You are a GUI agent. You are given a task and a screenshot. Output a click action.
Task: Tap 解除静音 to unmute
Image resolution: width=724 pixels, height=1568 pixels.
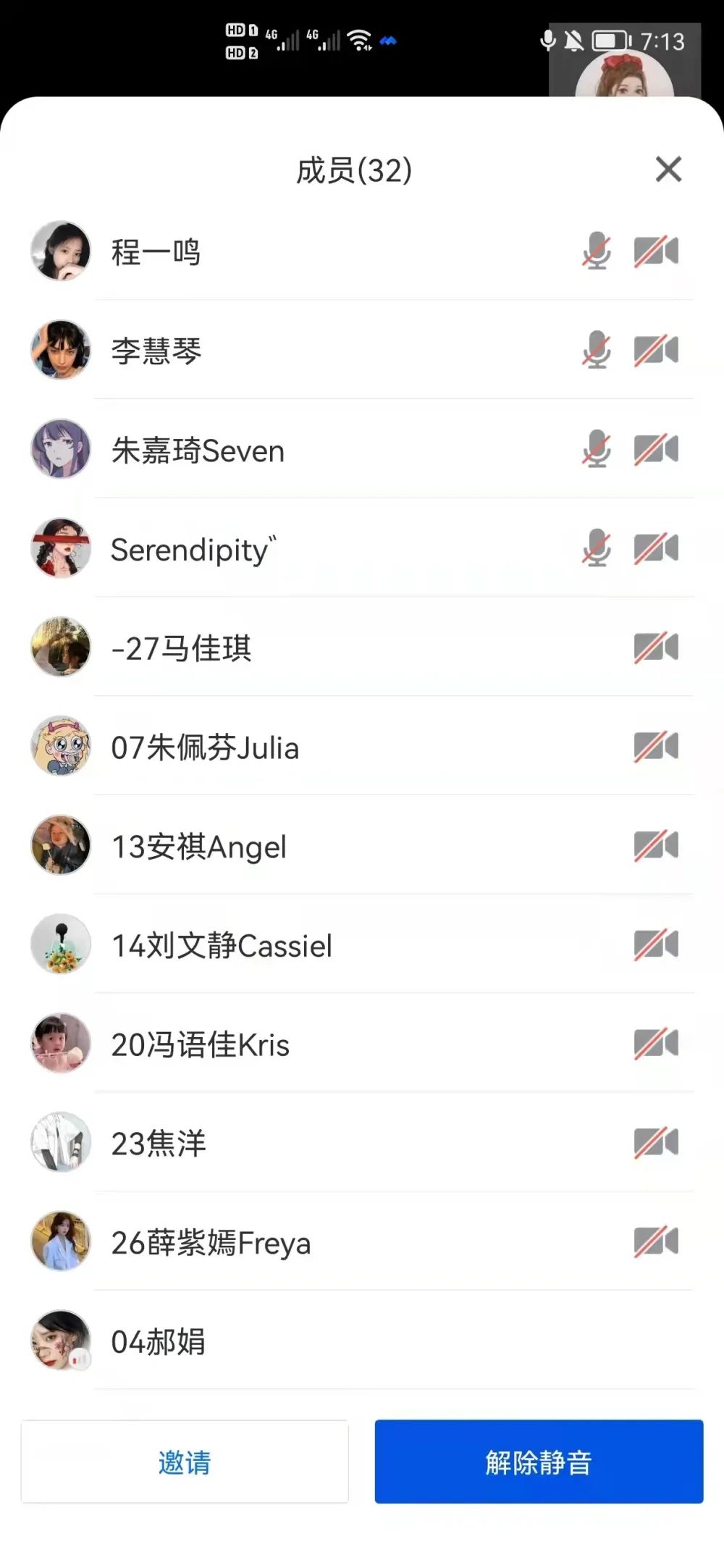click(x=539, y=1462)
